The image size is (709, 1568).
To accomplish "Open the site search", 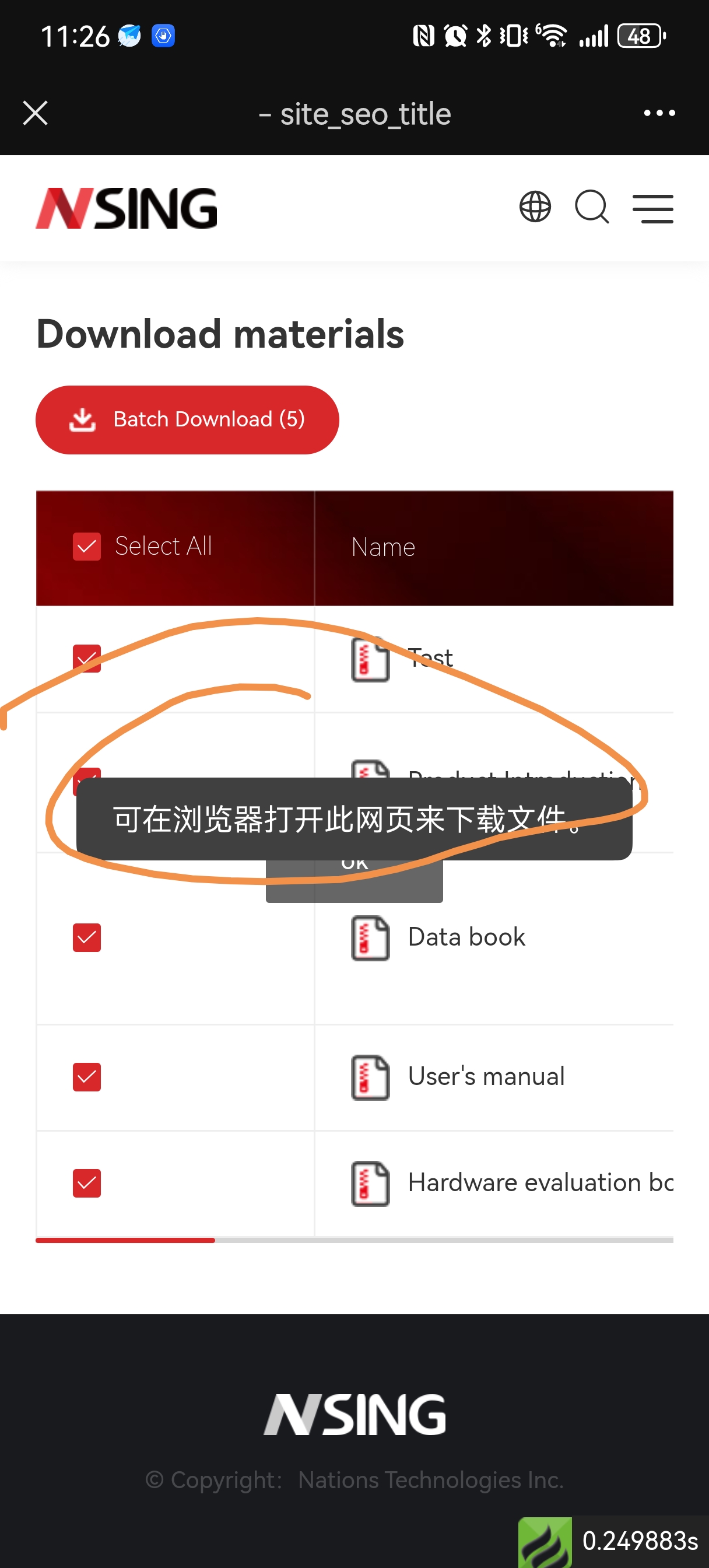I will 592,207.
